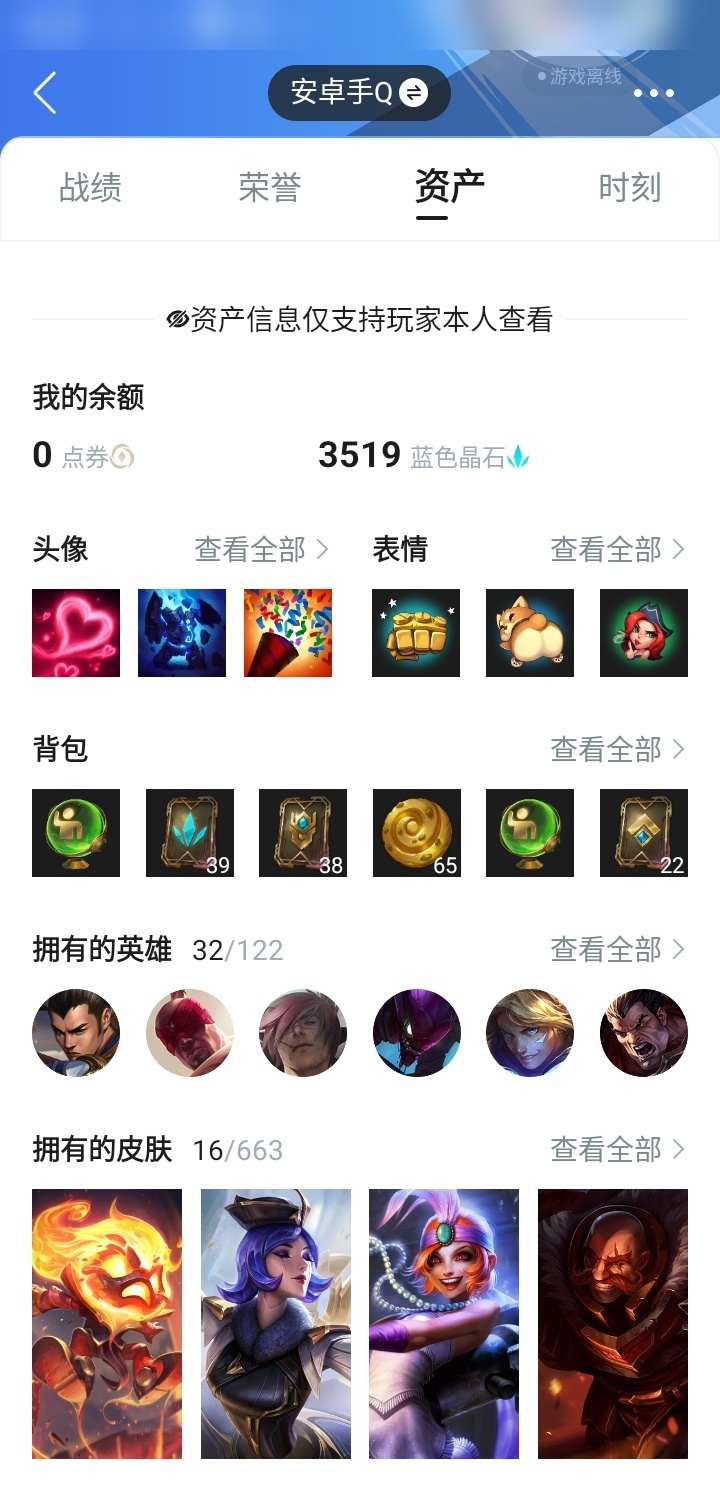The width and height of the screenshot is (720, 1489).
Task: View all owned skins via 拥有的皮肤 查看全部
Action: tap(618, 1149)
